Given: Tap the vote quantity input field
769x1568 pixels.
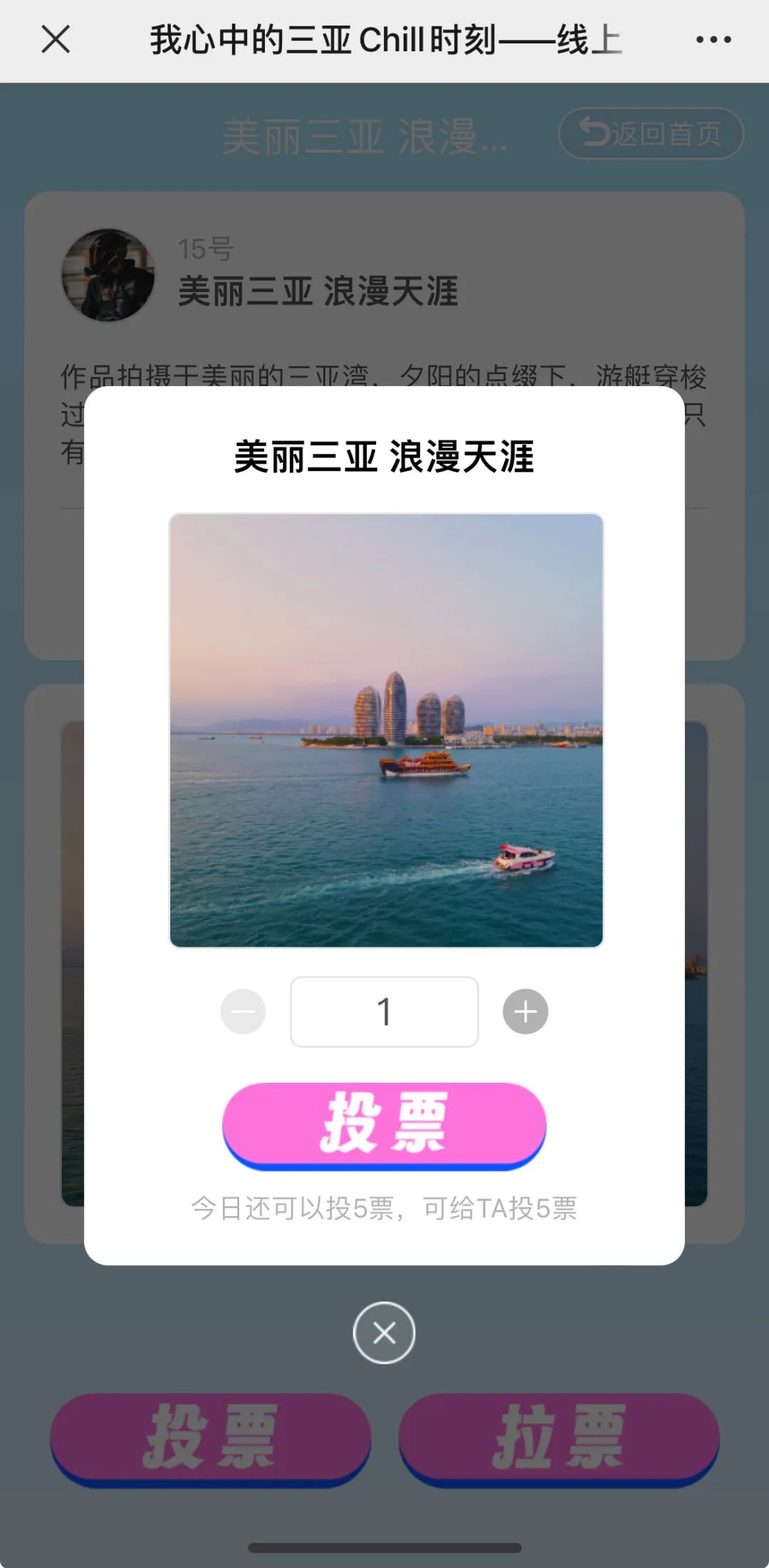Looking at the screenshot, I should point(384,1012).
